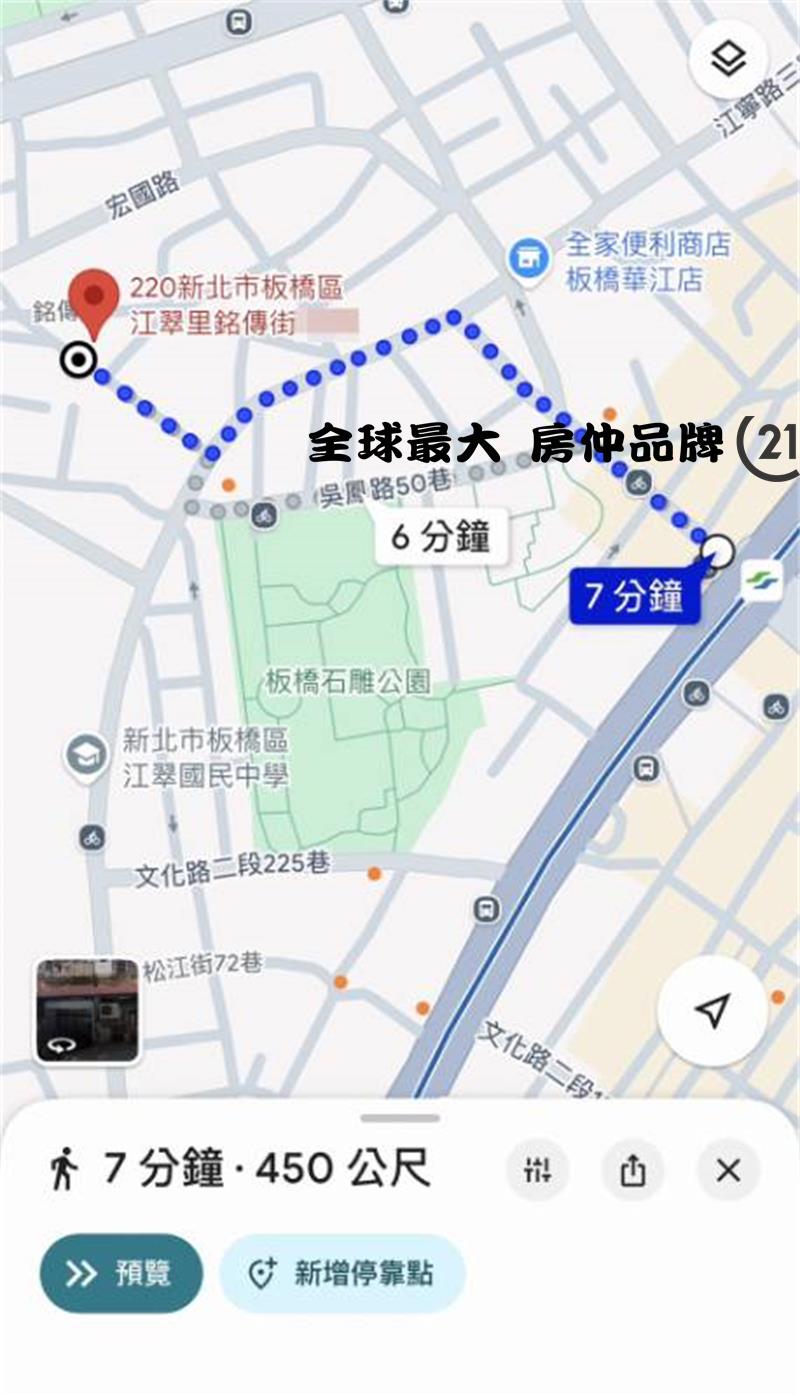Image resolution: width=800 pixels, height=1397 pixels.
Task: Open 全家便利商店 板橋華江店 place marker
Action: [528, 259]
